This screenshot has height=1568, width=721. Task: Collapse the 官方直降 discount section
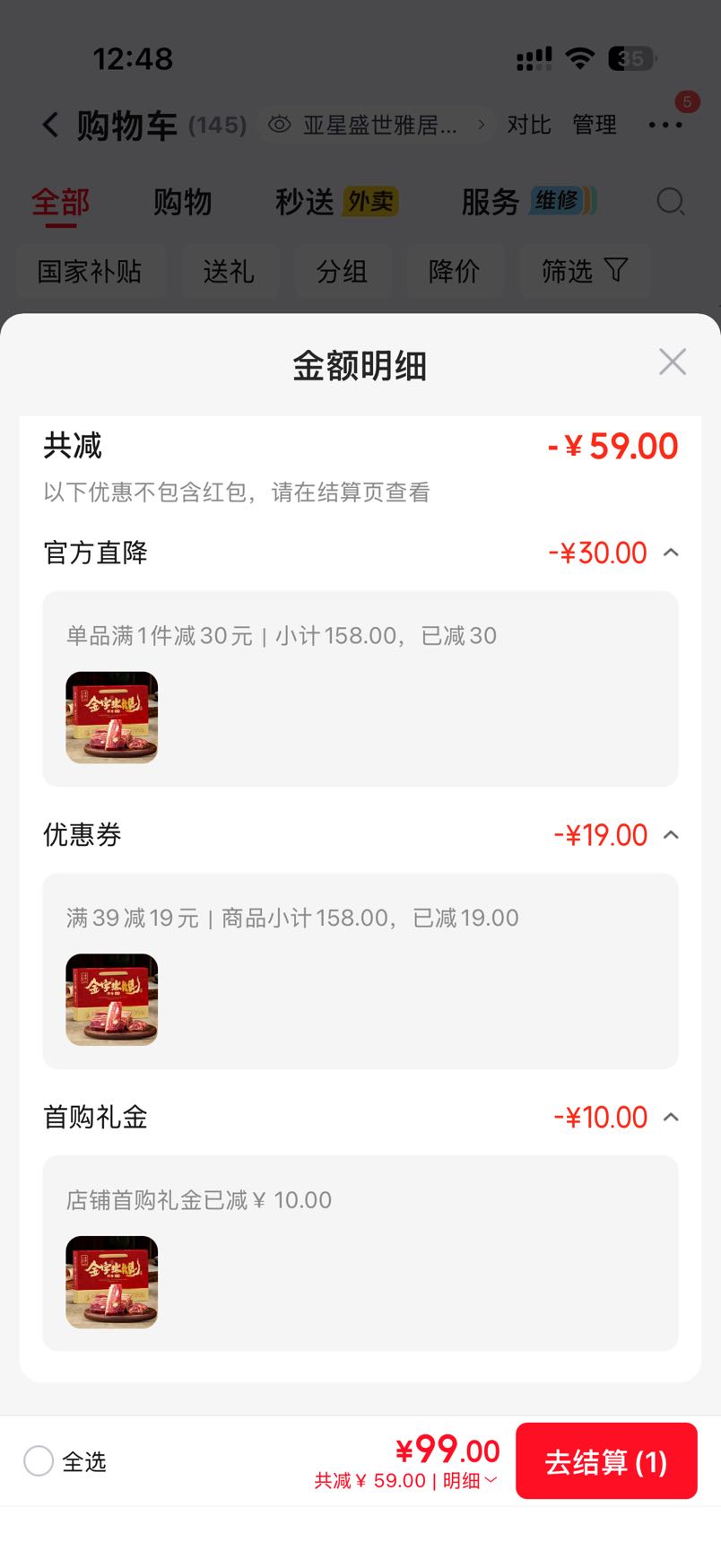tap(671, 553)
